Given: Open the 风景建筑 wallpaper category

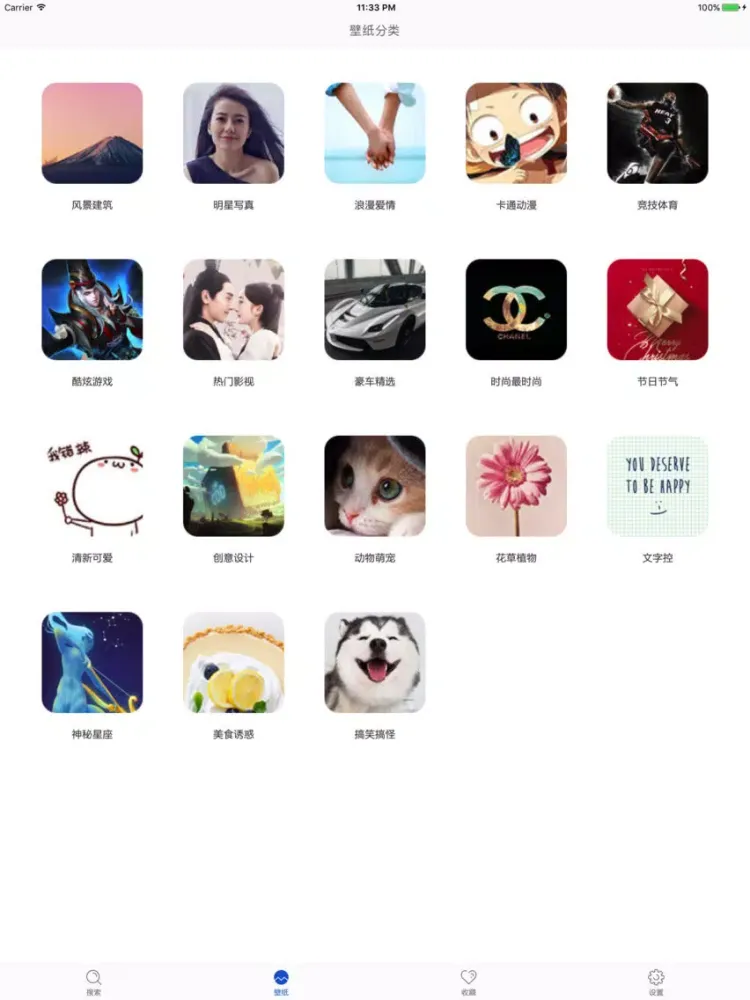Looking at the screenshot, I should pos(92,133).
